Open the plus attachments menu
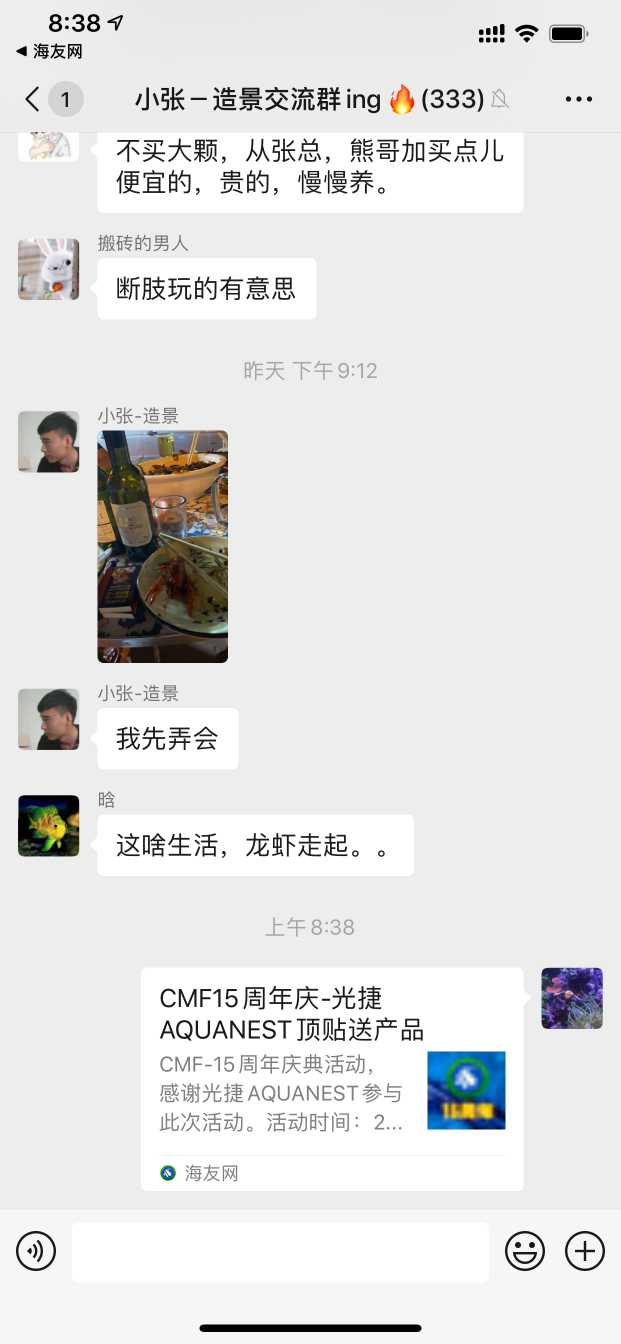This screenshot has height=1344, width=621. 585,1251
